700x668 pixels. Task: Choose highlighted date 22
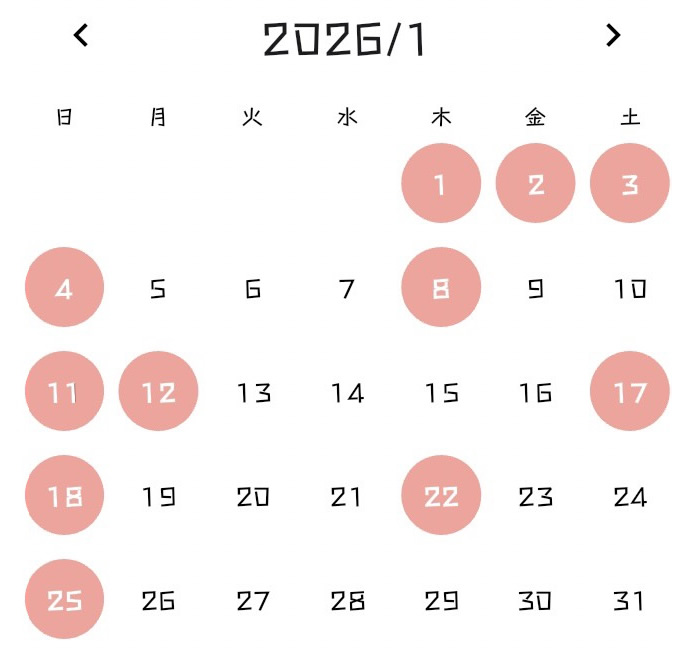(441, 496)
